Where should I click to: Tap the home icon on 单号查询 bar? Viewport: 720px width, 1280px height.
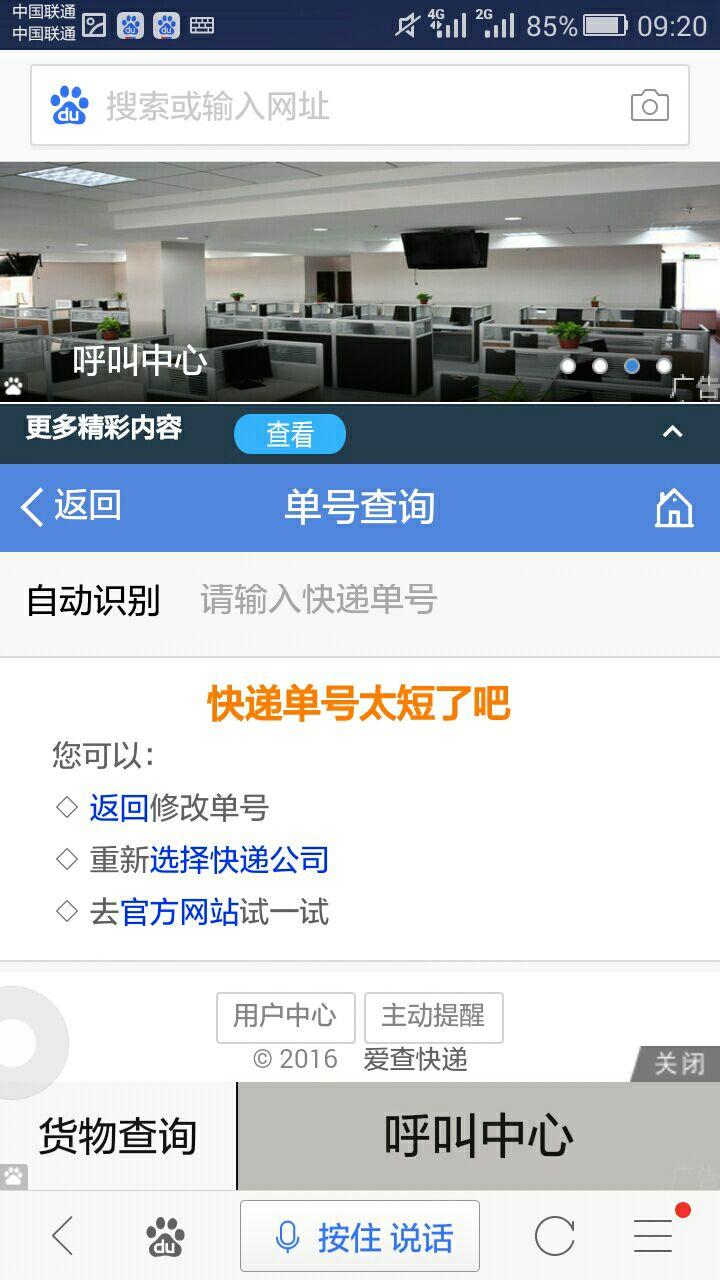(x=674, y=507)
